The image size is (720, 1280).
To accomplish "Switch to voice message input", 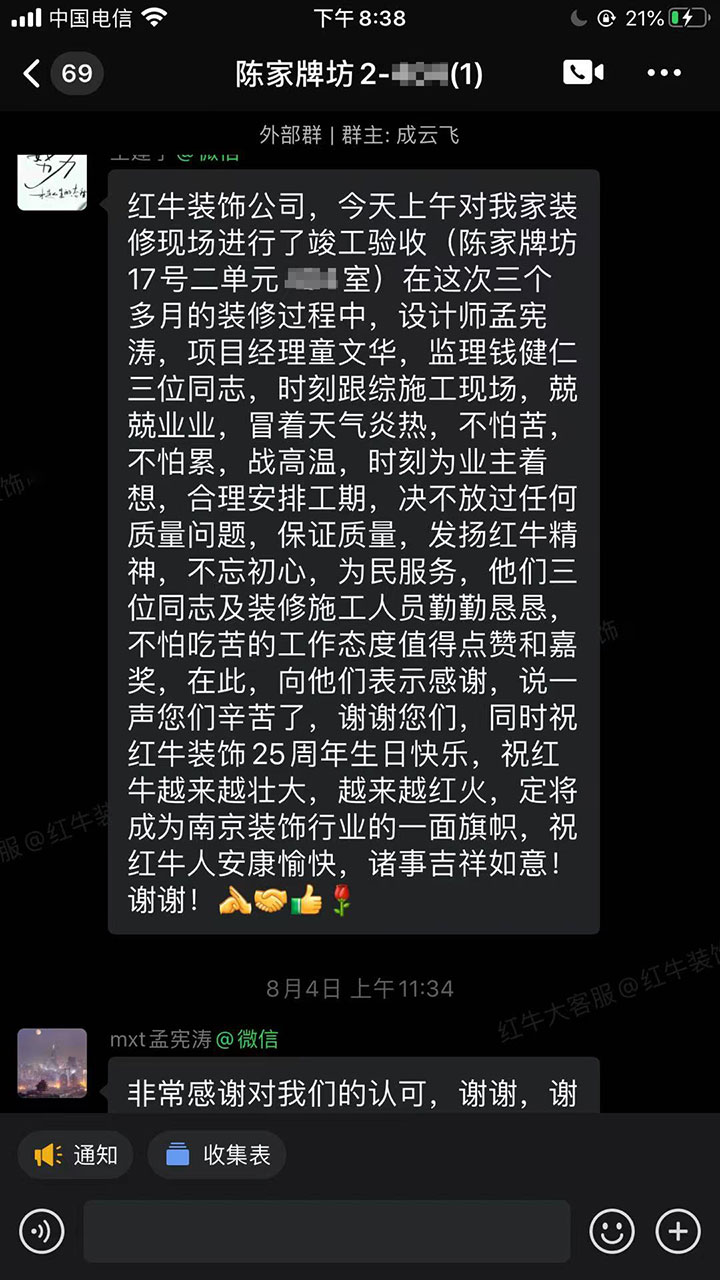I will [x=41, y=1231].
